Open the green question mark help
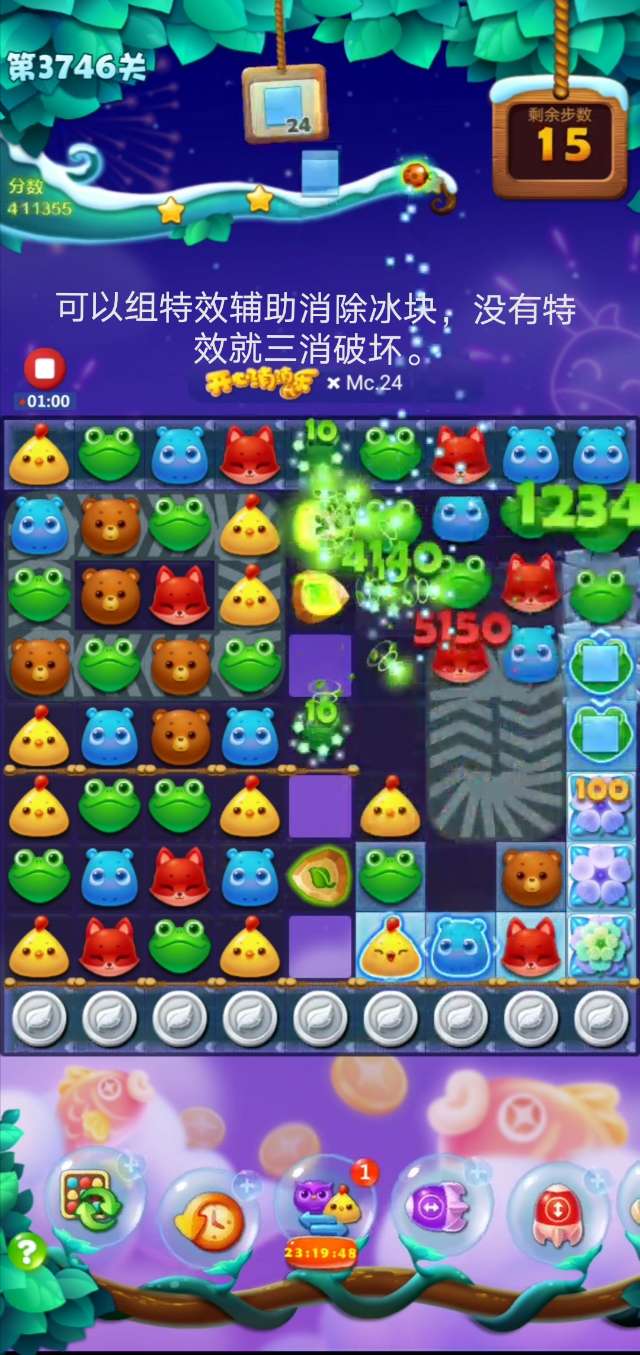The width and height of the screenshot is (640, 1355). pyautogui.click(x=27, y=1252)
